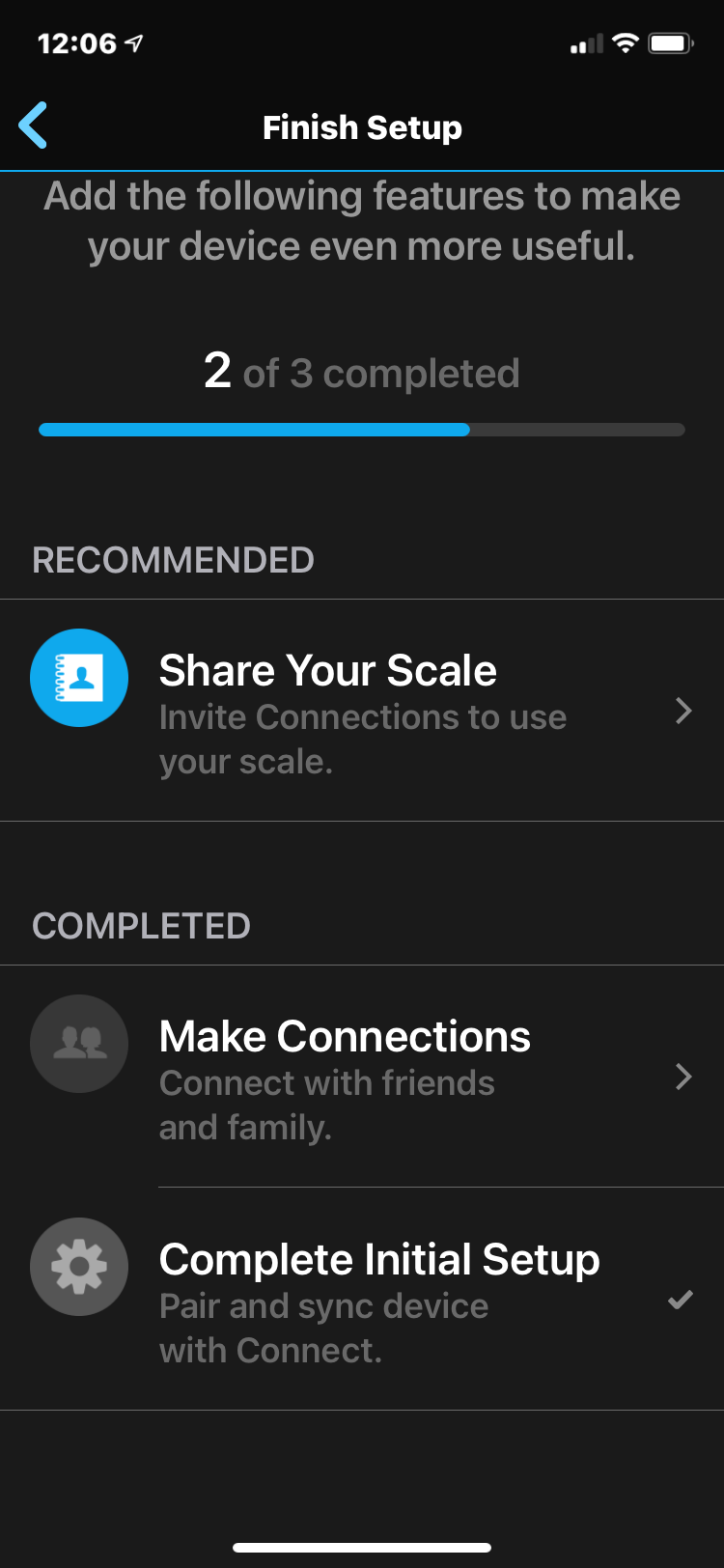
Task: Select the RECOMMENDED section header
Action: coord(174,560)
